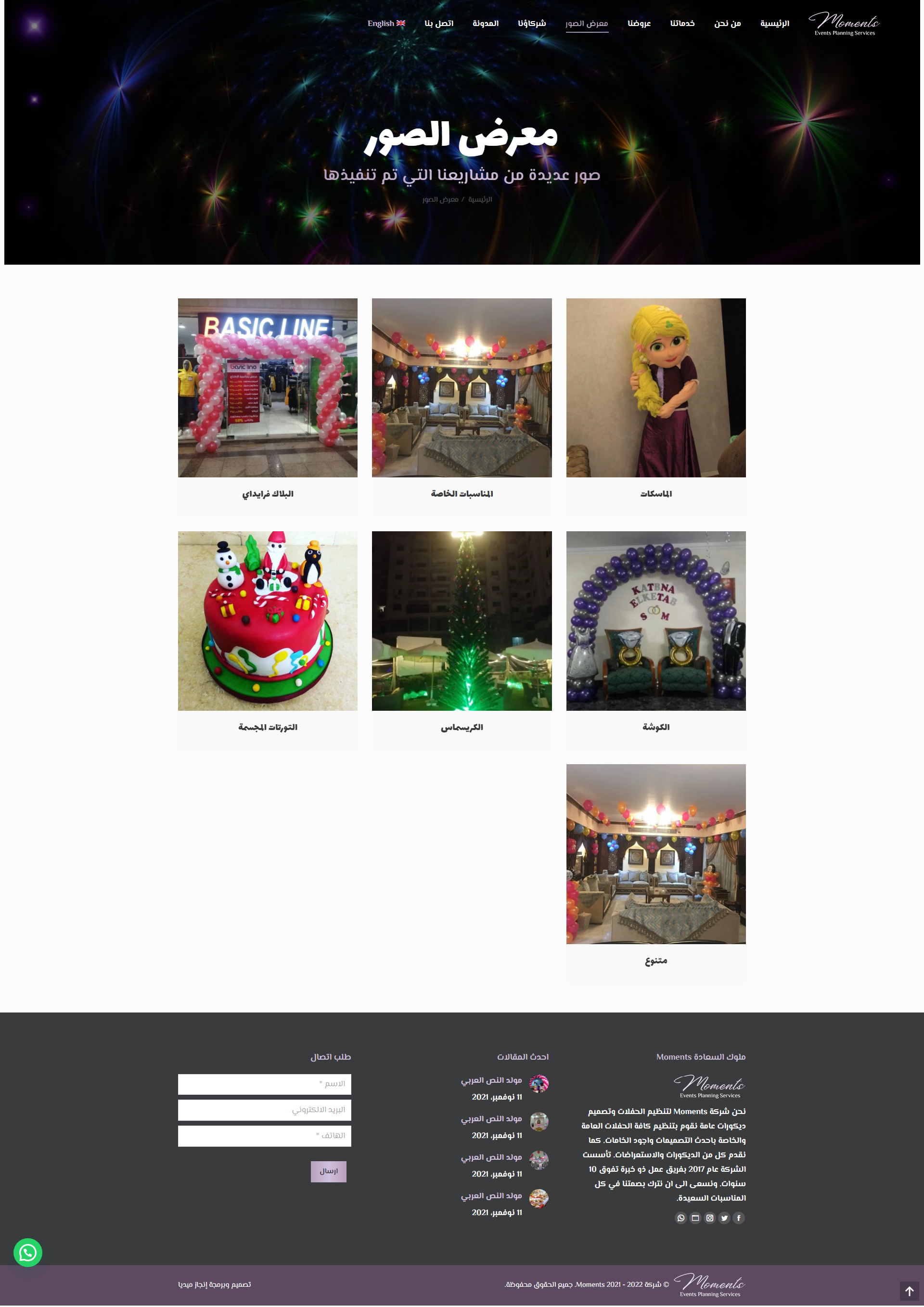This screenshot has width=924, height=1307.
Task: Tap the الاسم name field
Action: [x=264, y=1084]
